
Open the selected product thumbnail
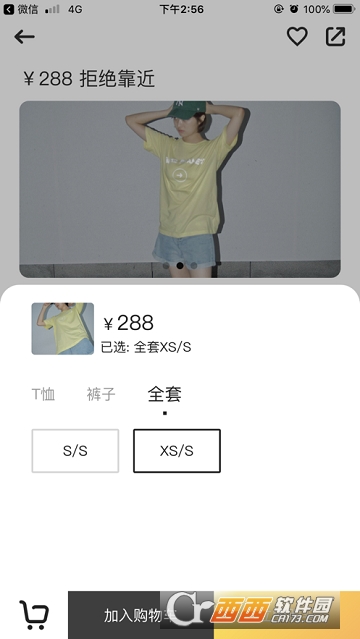(63, 328)
